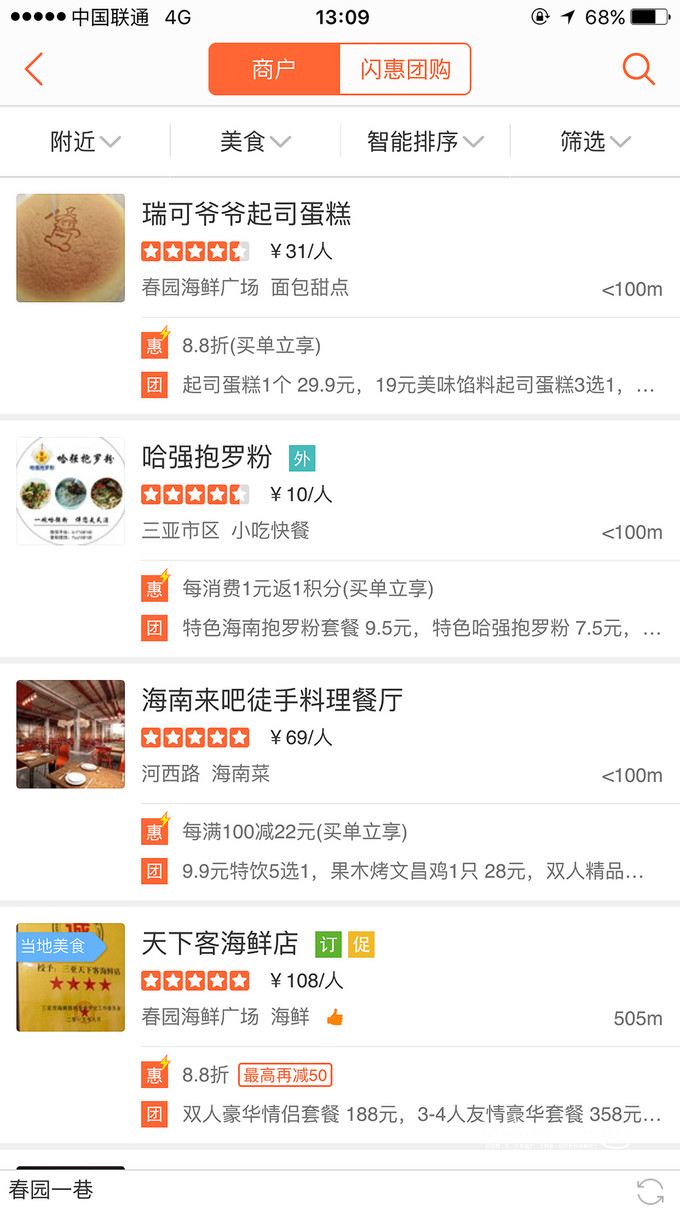View the 每满100减22元 offer

(x=295, y=831)
